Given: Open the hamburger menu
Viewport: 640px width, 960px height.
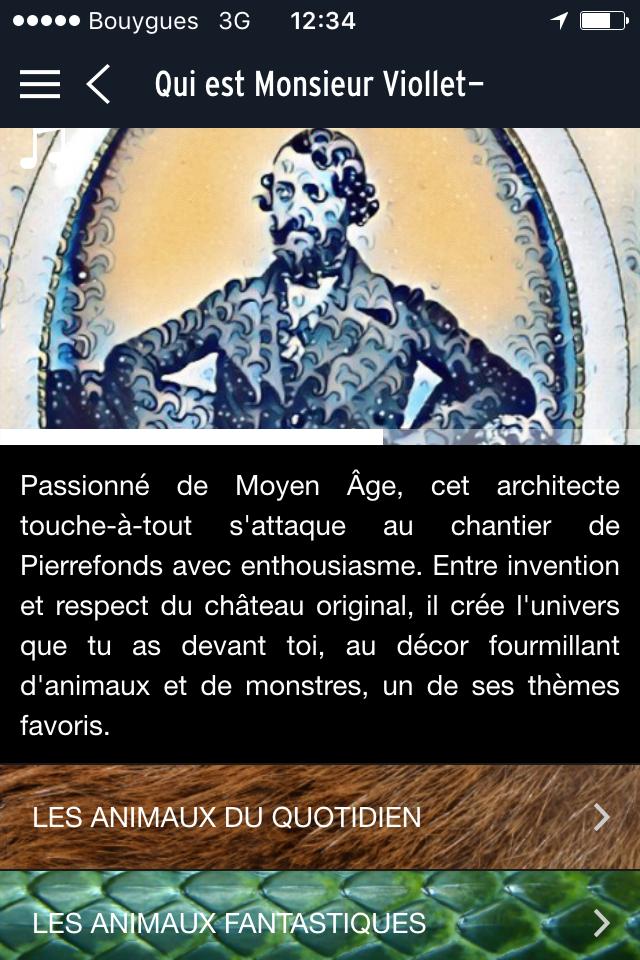Looking at the screenshot, I should click(x=40, y=85).
